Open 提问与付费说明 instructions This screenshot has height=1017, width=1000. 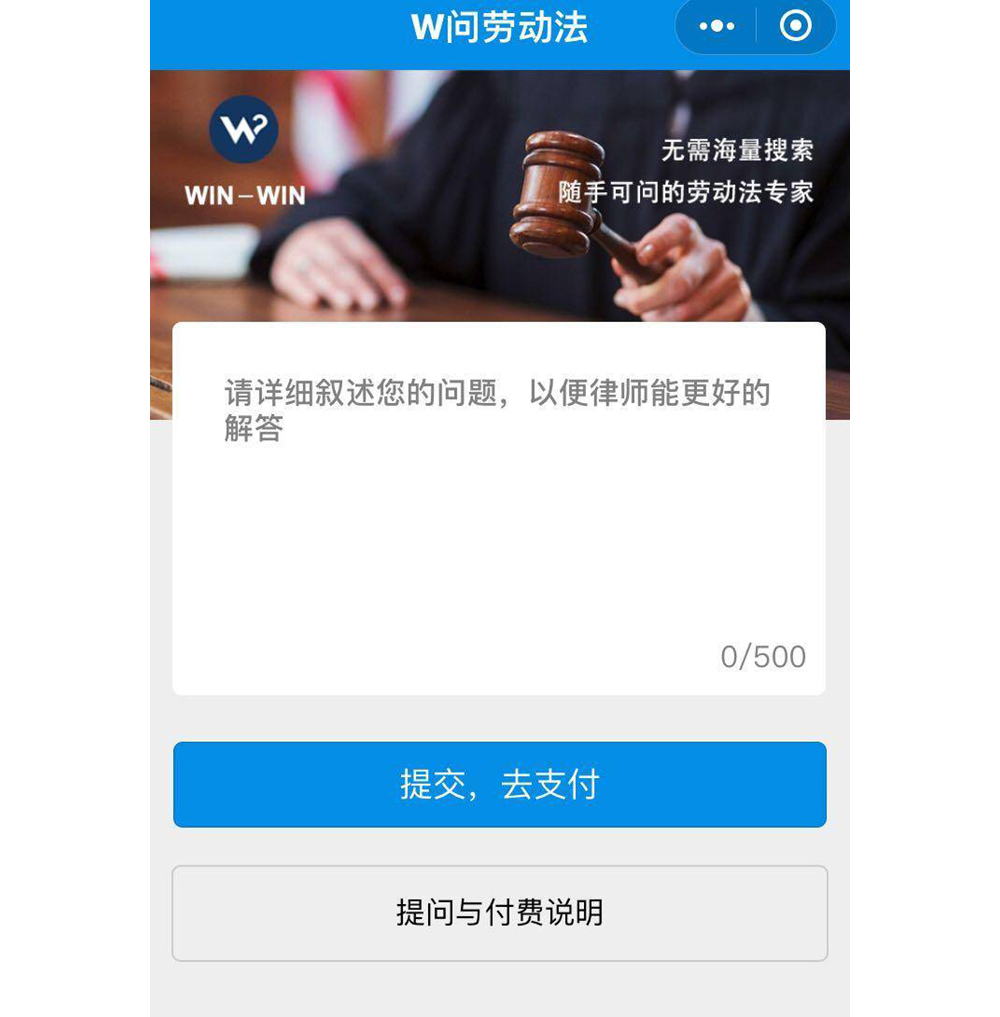pyautogui.click(x=499, y=913)
